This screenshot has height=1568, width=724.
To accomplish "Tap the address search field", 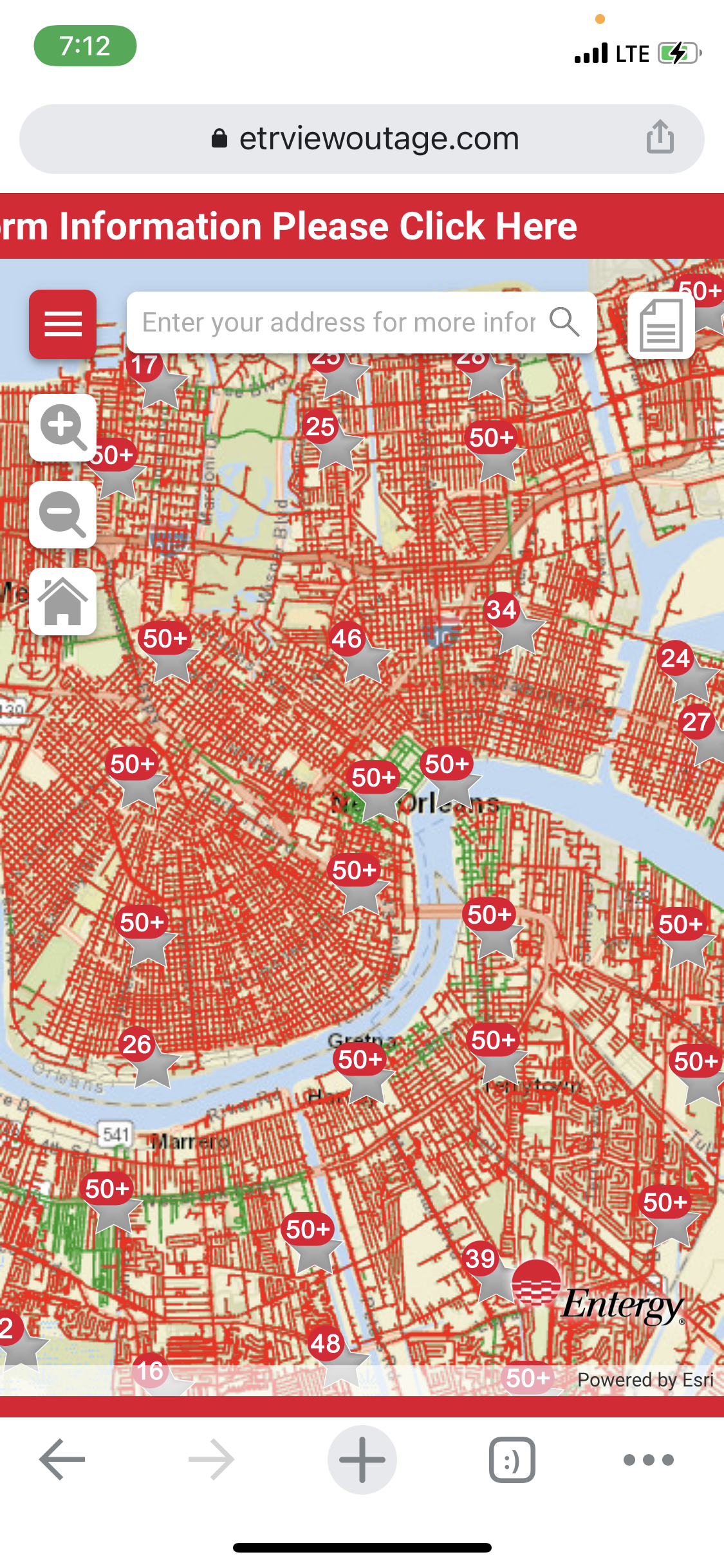I will [x=338, y=322].
